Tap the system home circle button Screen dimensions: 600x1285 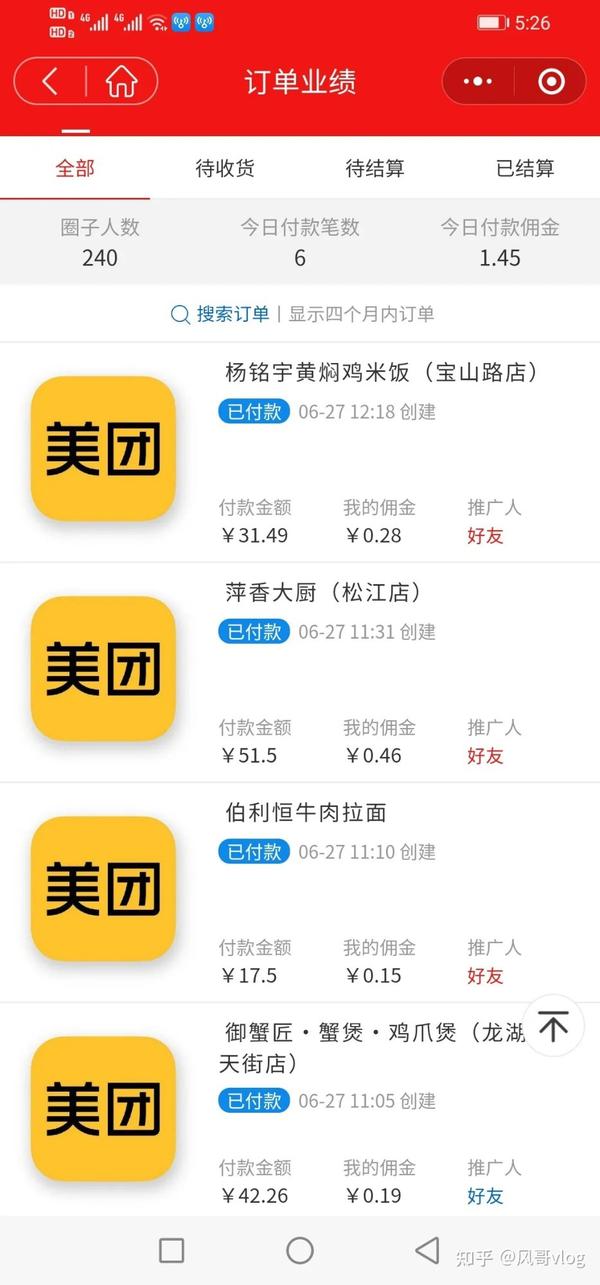click(x=300, y=1250)
